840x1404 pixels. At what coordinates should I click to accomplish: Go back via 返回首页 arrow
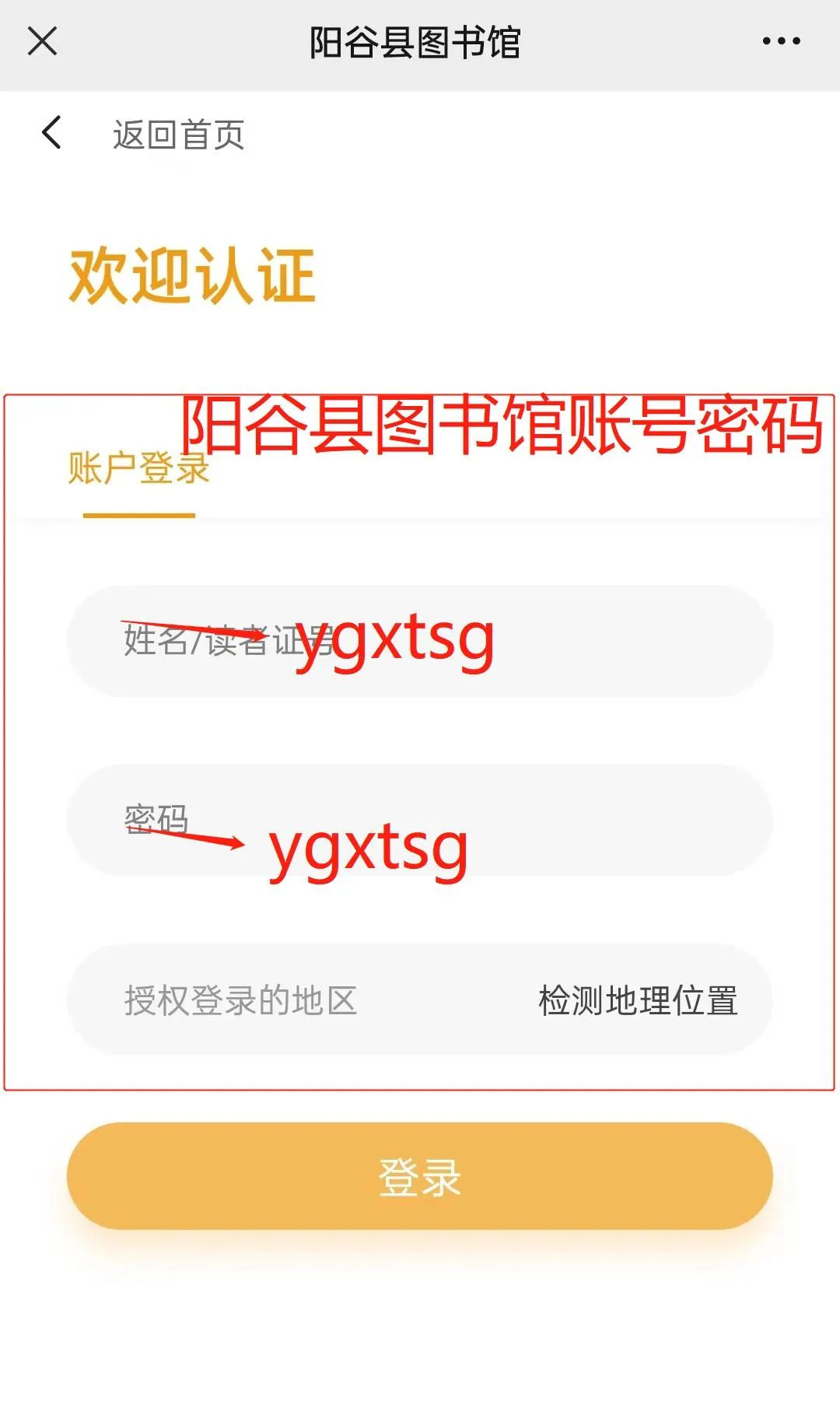pyautogui.click(x=52, y=133)
